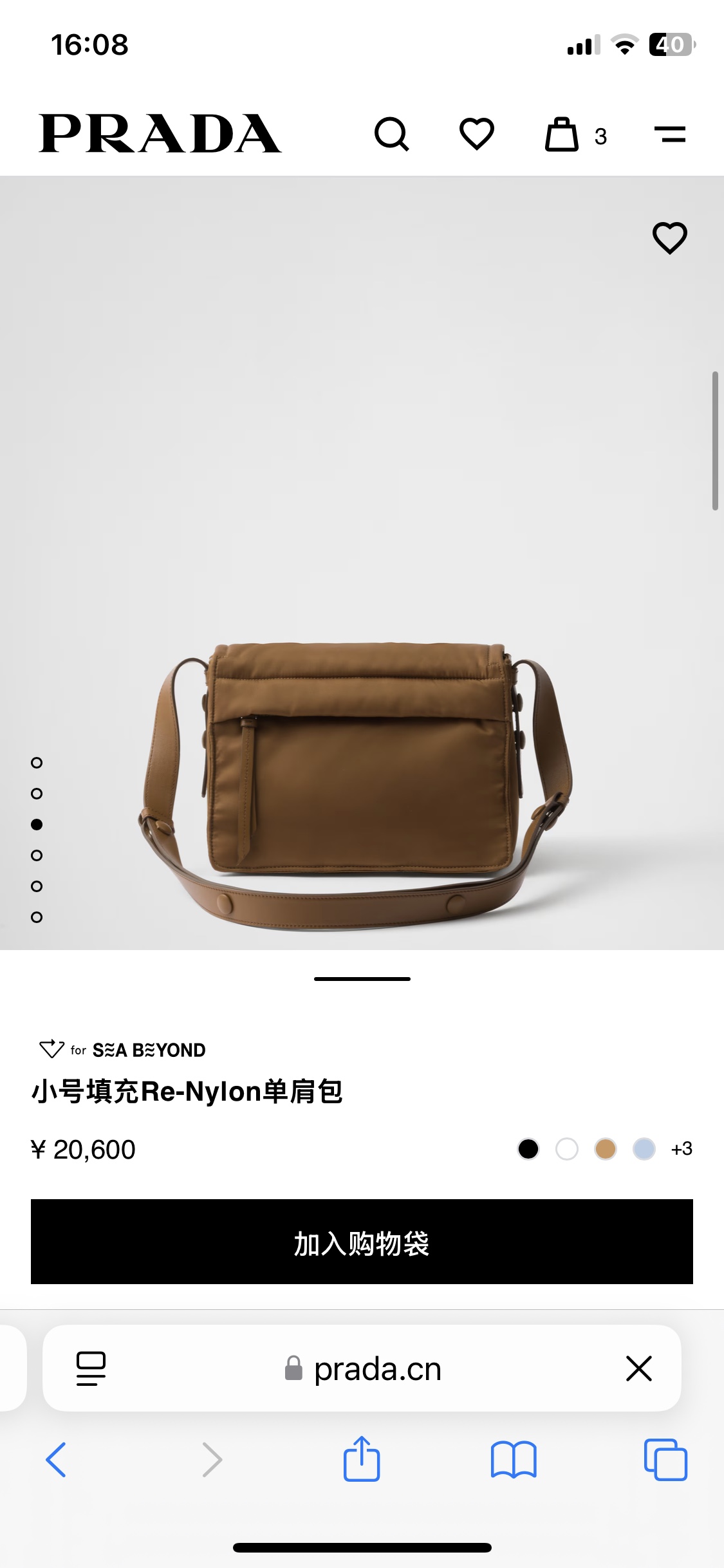The image size is (724, 1568).
Task: Select the white color swatch
Action: click(567, 1149)
